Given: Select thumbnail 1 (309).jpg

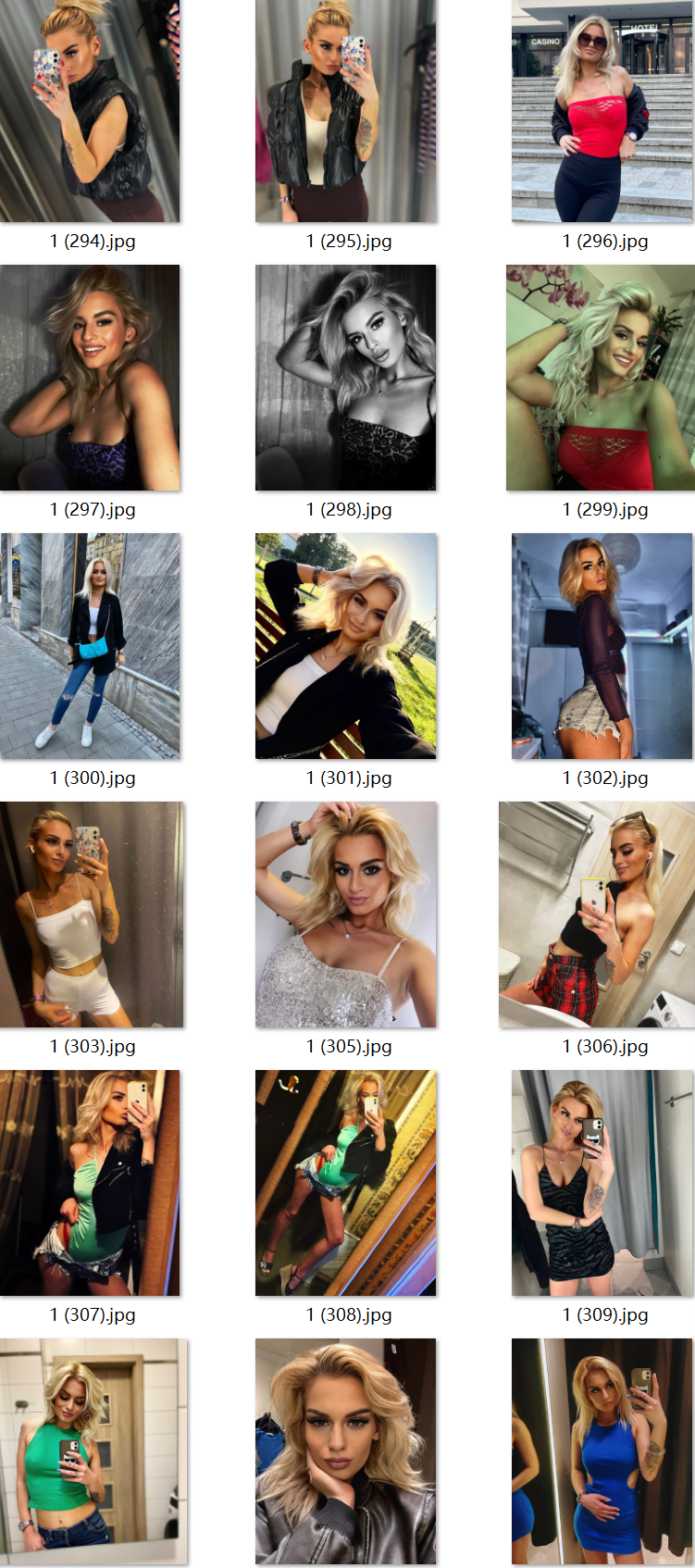Looking at the screenshot, I should point(602,1183).
